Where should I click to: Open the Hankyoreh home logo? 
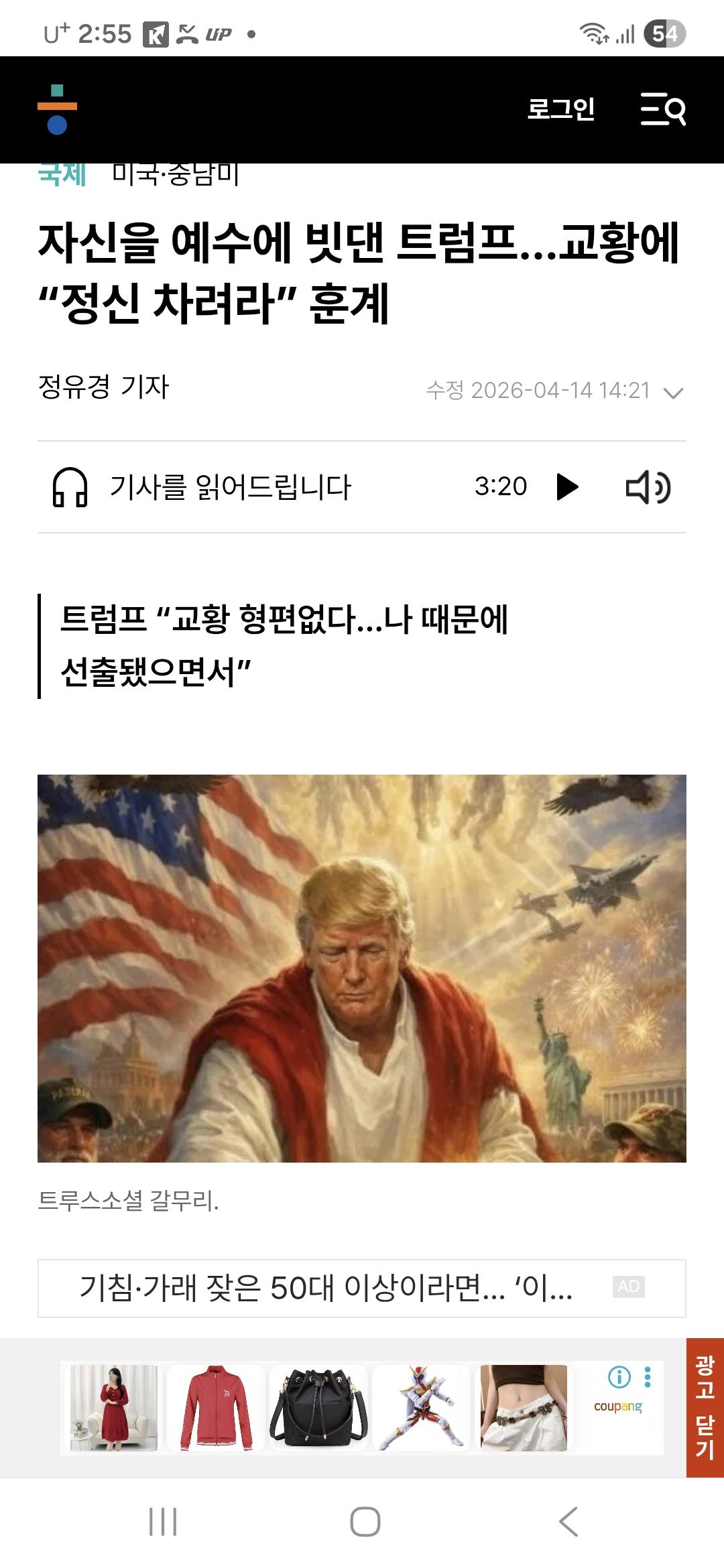(57, 109)
